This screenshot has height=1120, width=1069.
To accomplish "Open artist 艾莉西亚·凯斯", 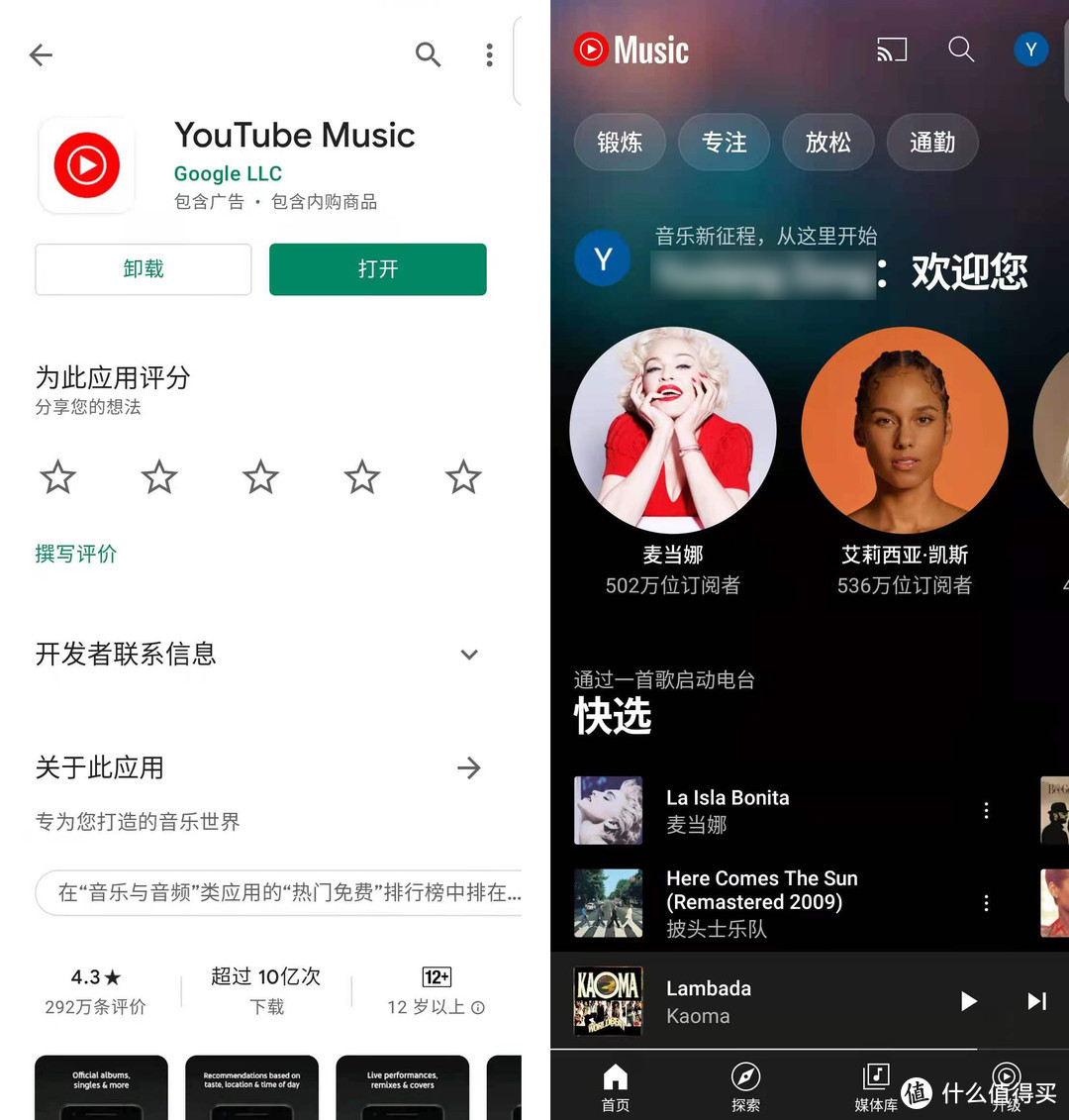I will point(905,431).
